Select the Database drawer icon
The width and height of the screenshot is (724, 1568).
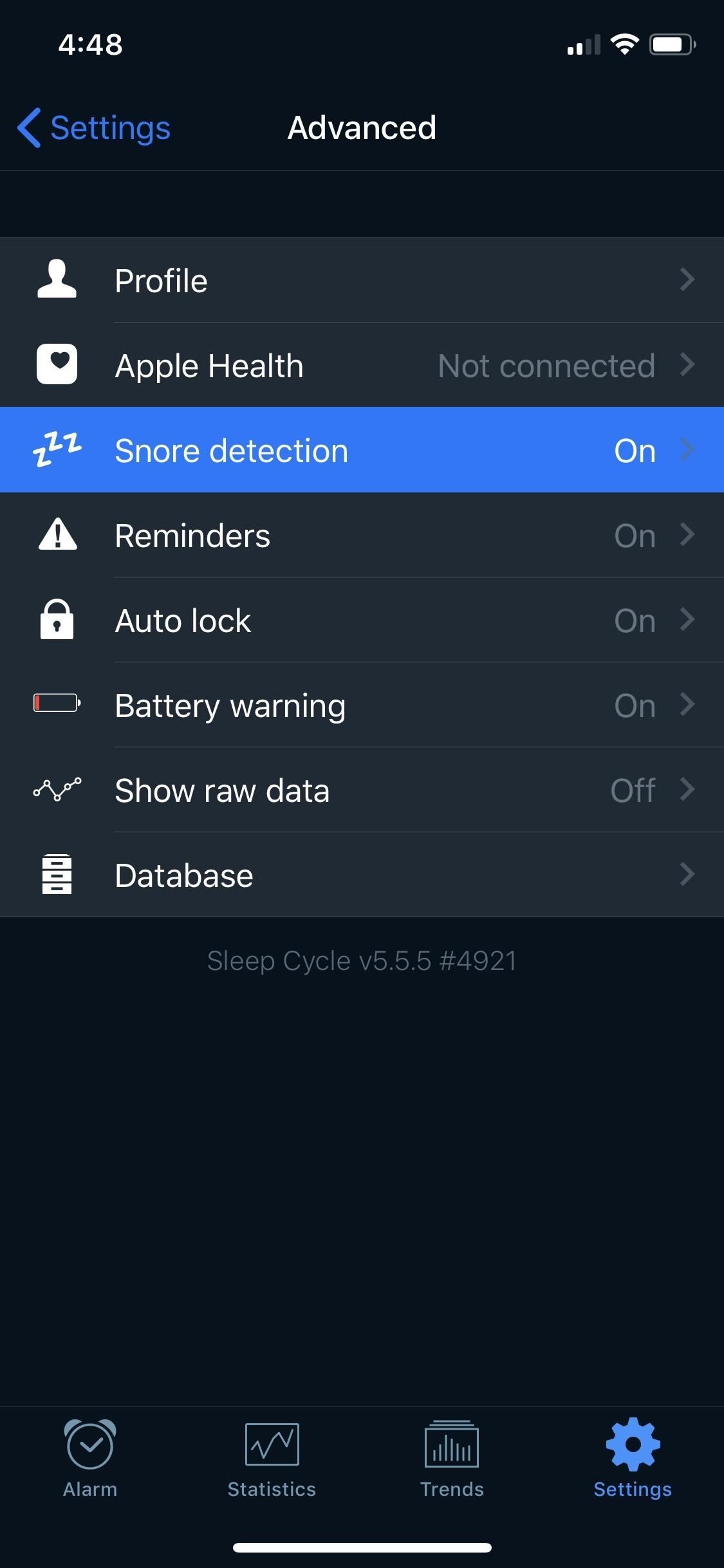(x=57, y=874)
